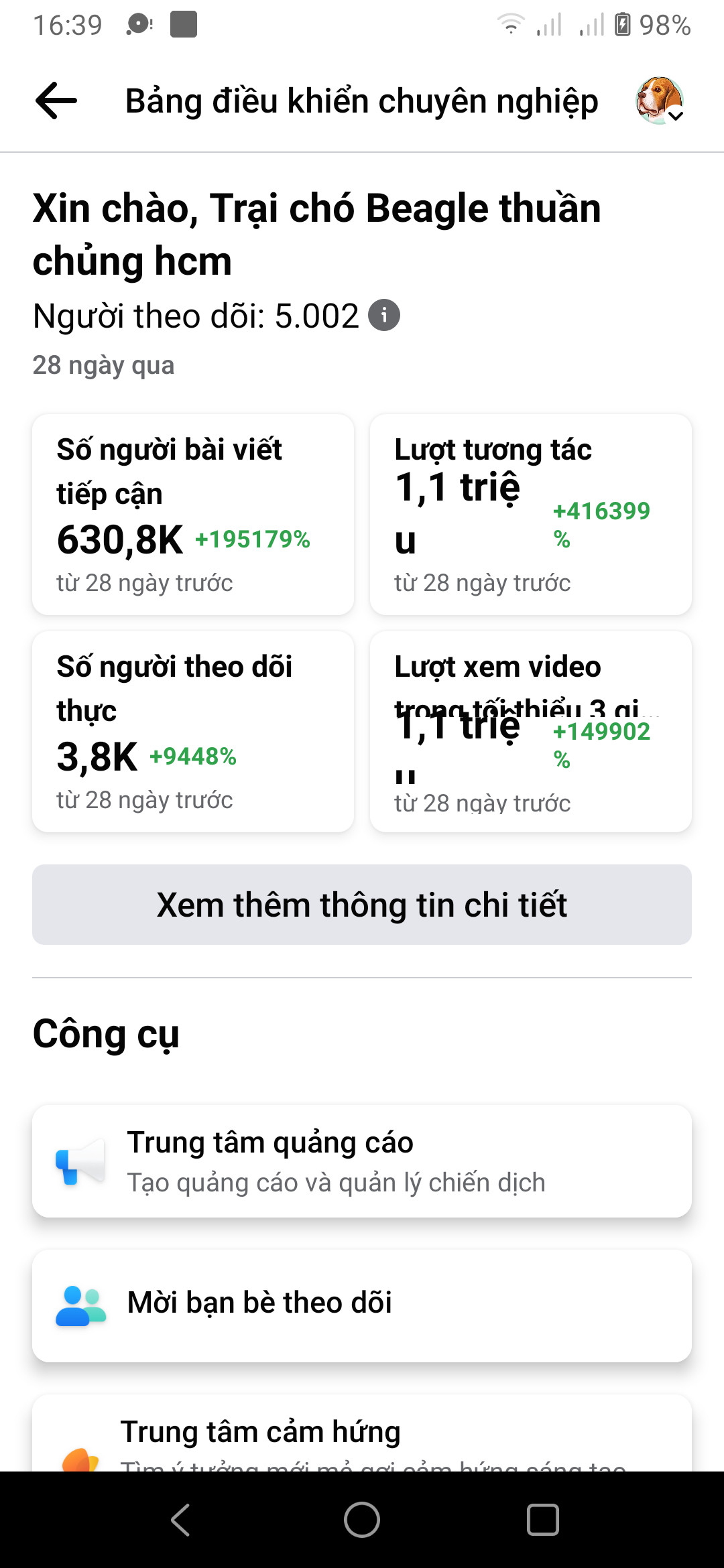Open the Lượt tương tác card
Image resolution: width=724 pixels, height=1568 pixels.
(x=530, y=515)
